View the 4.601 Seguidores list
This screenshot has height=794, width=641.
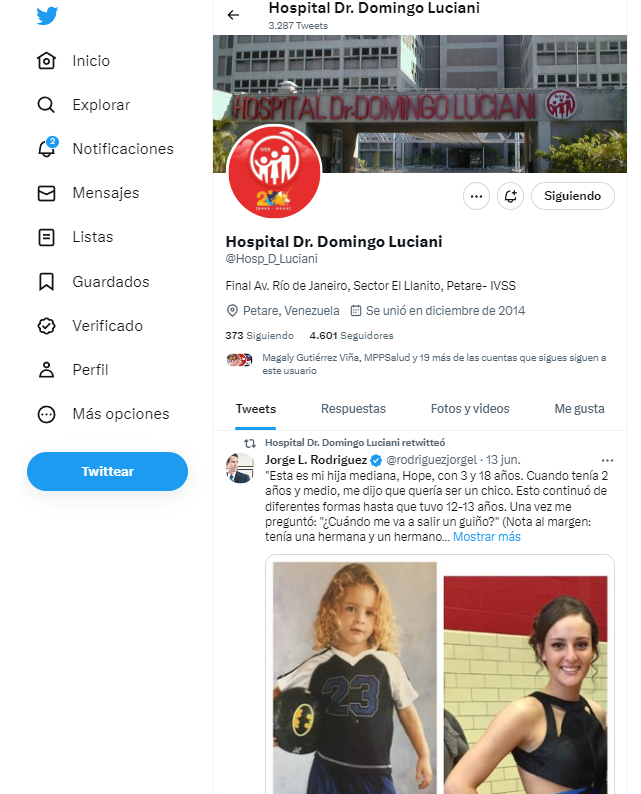351,336
